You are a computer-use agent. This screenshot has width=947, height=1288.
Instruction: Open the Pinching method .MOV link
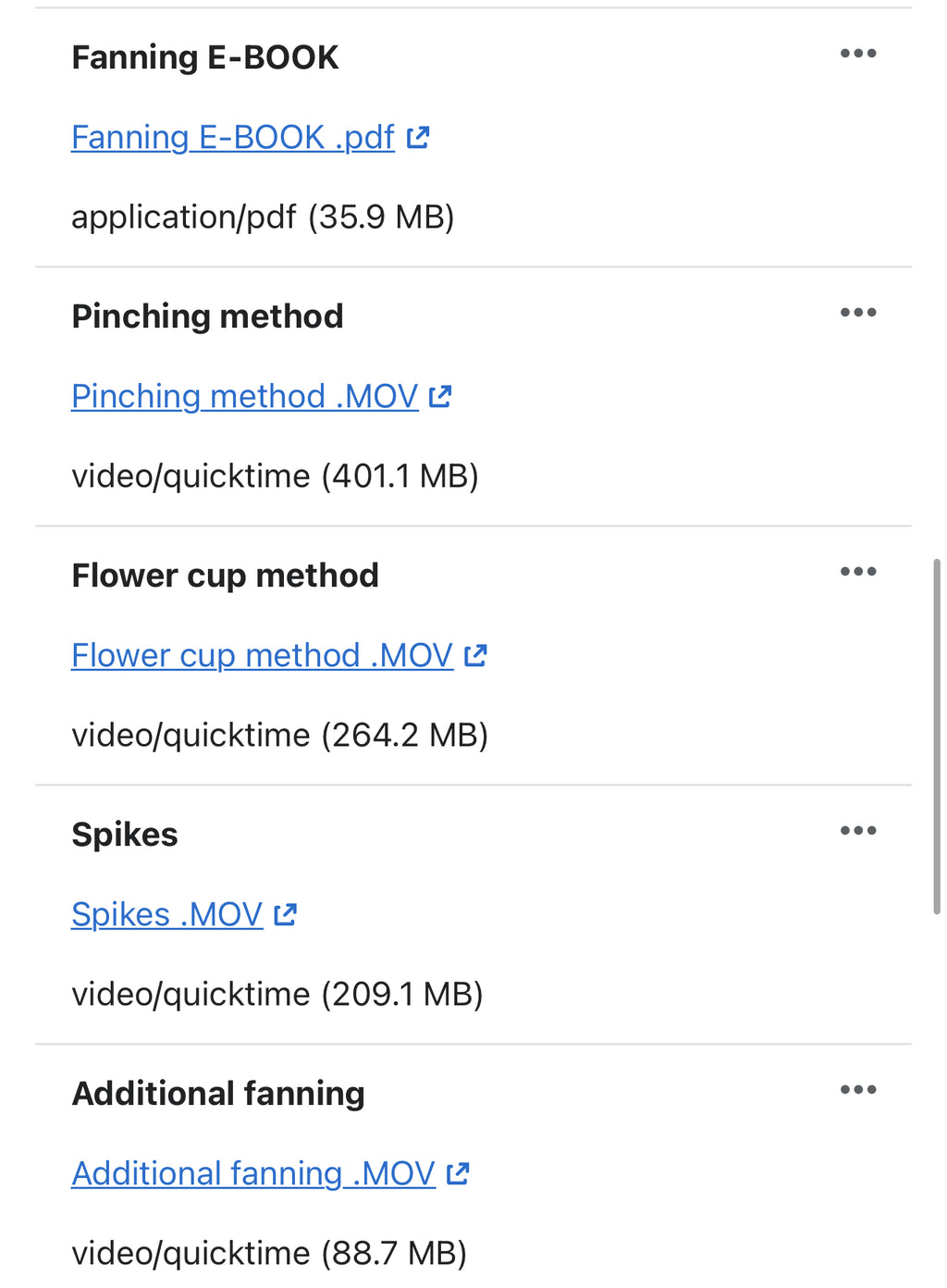(245, 397)
